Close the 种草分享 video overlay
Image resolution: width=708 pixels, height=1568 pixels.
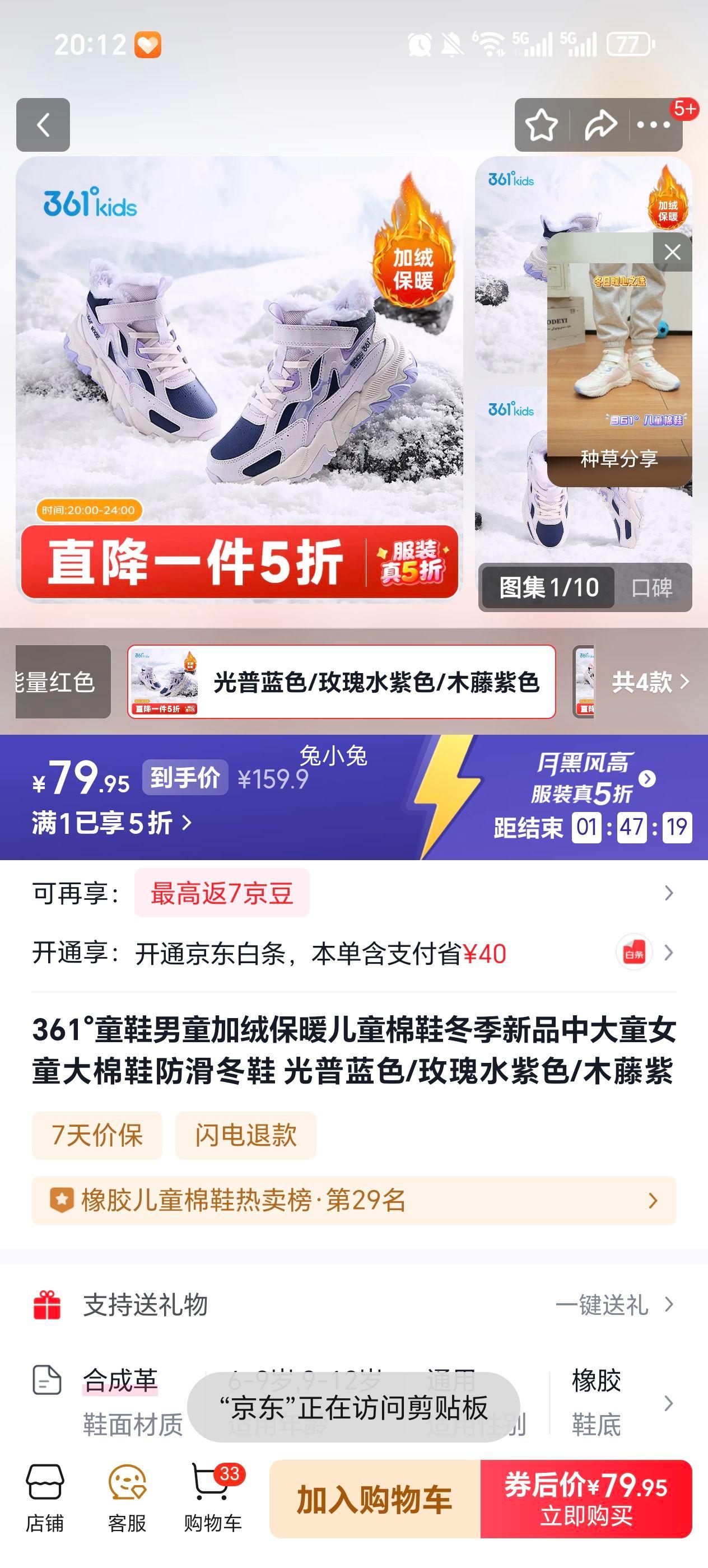tap(672, 252)
